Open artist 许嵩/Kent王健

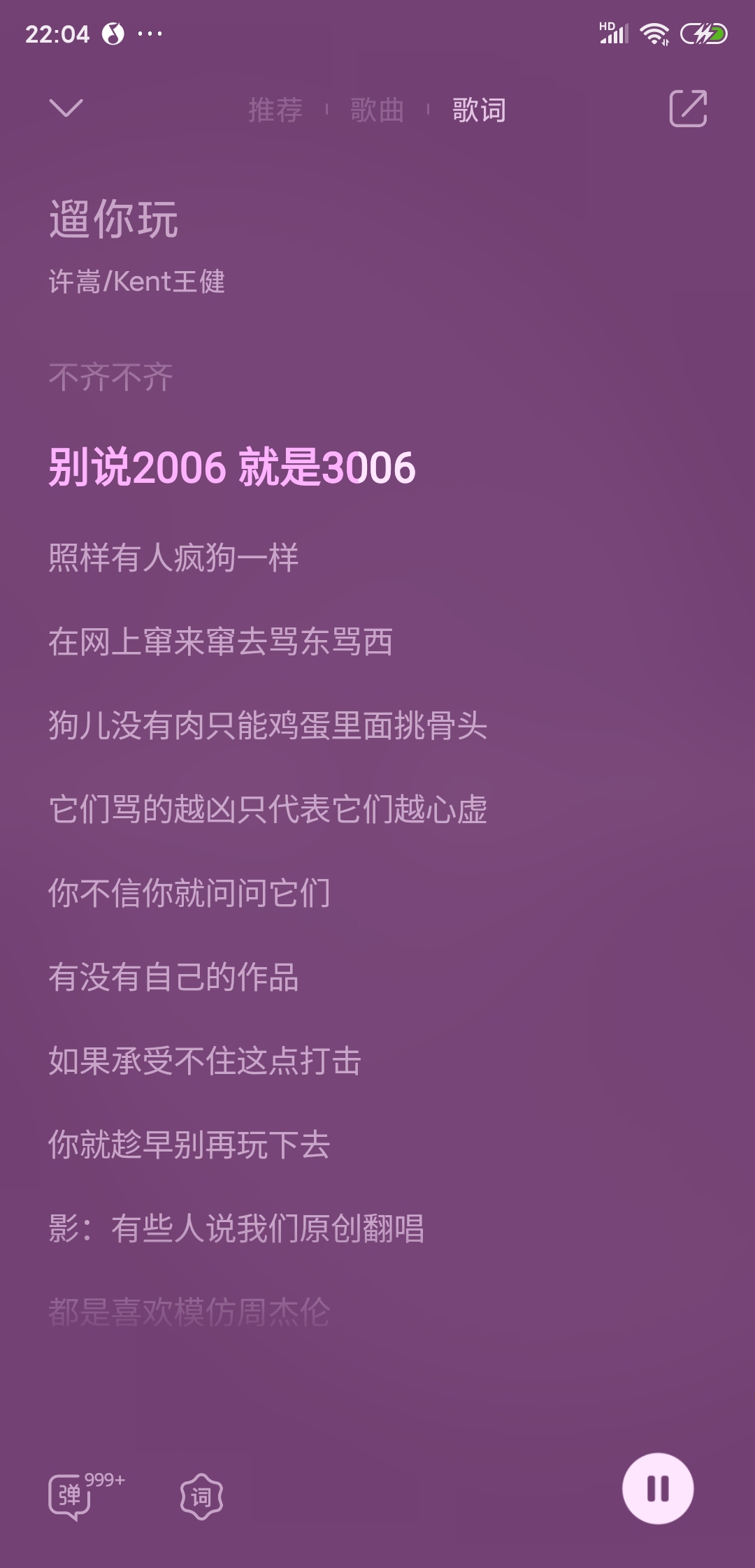(x=137, y=282)
